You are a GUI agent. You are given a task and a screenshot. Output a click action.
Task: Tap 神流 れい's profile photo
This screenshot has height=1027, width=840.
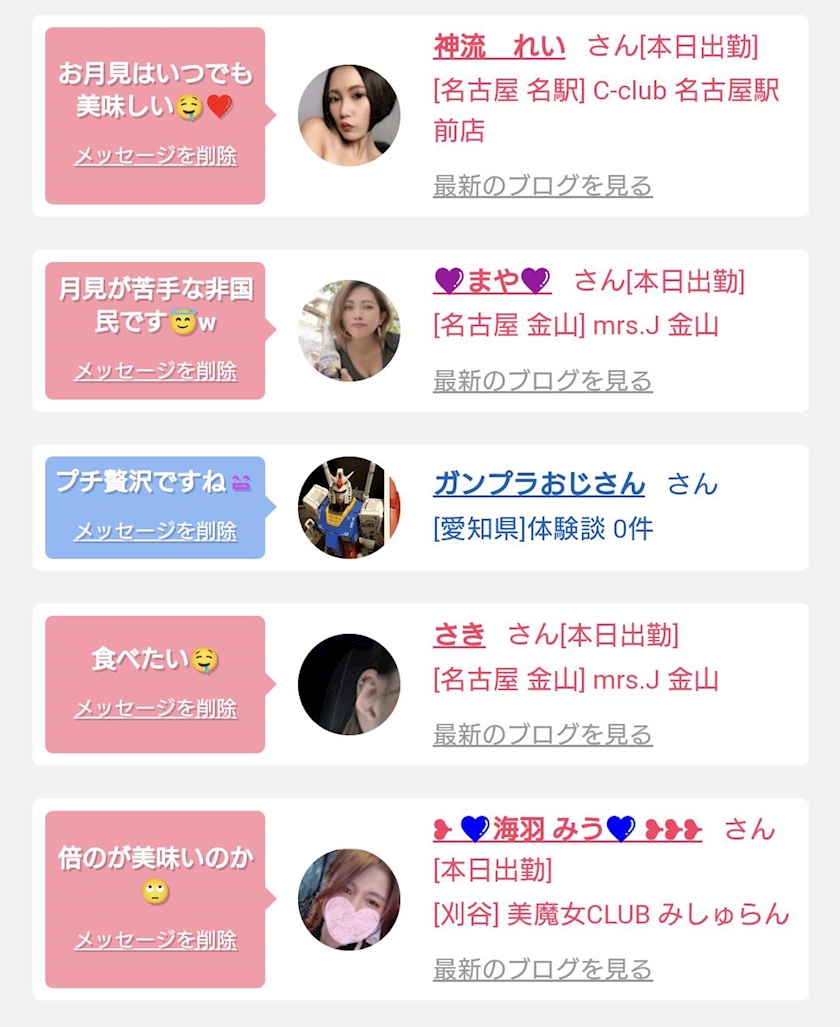coord(349,115)
